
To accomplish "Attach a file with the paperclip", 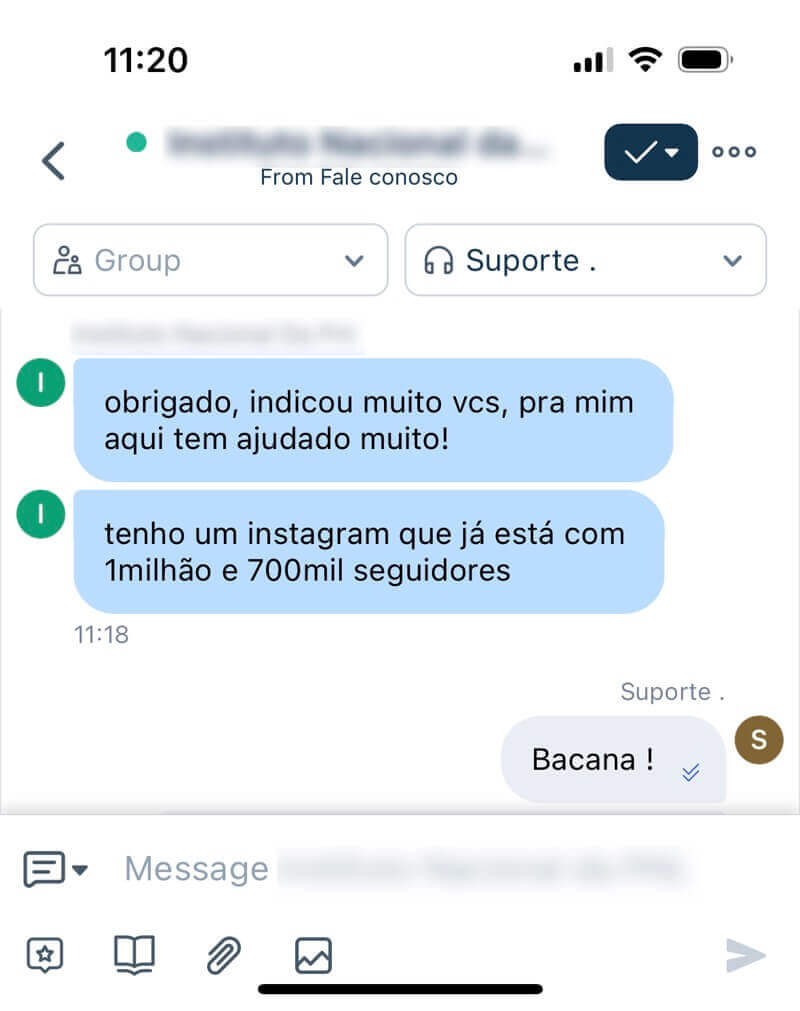I will point(223,955).
